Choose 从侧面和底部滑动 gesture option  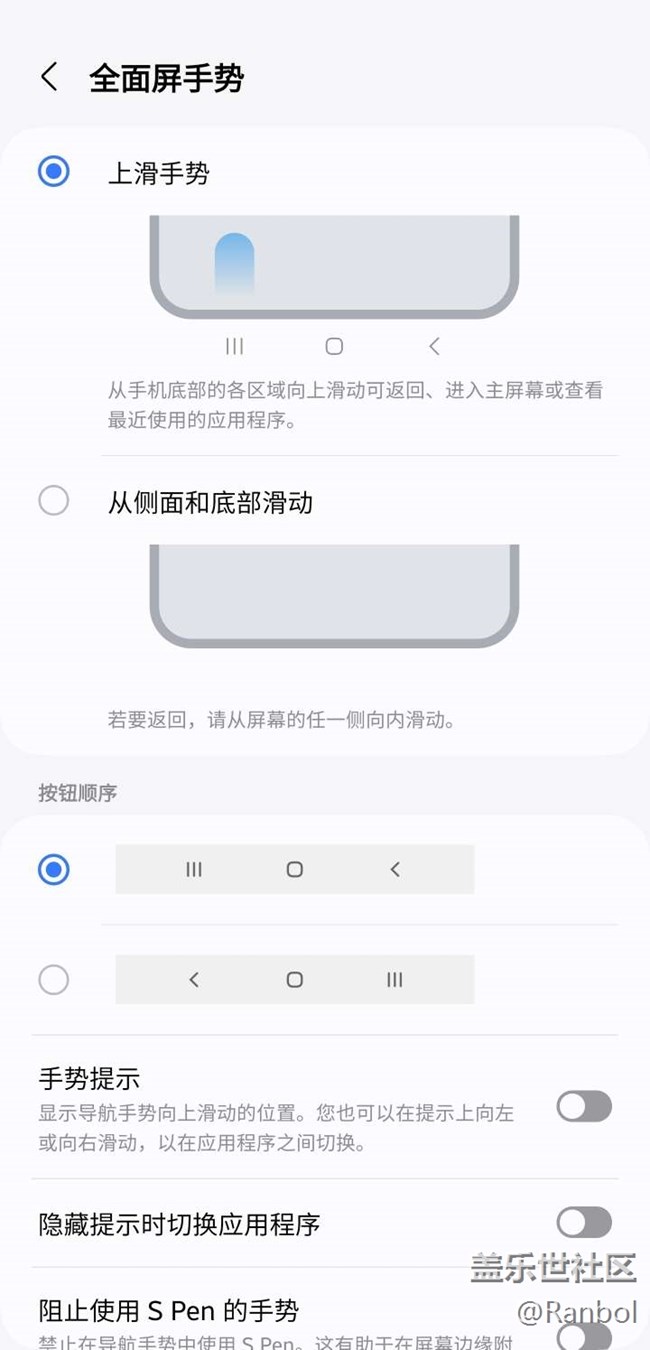tap(54, 500)
